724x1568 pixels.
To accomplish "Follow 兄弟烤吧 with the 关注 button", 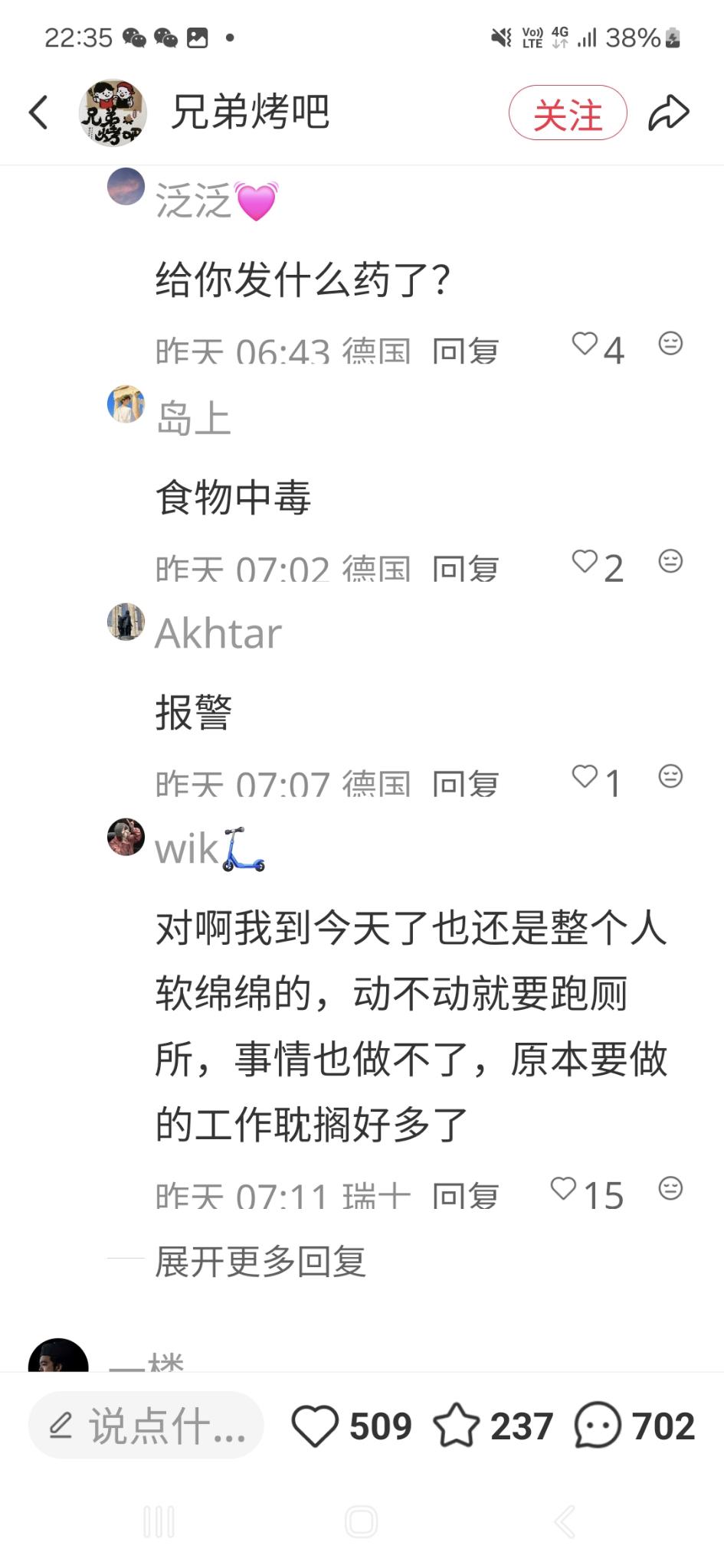I will (x=568, y=113).
